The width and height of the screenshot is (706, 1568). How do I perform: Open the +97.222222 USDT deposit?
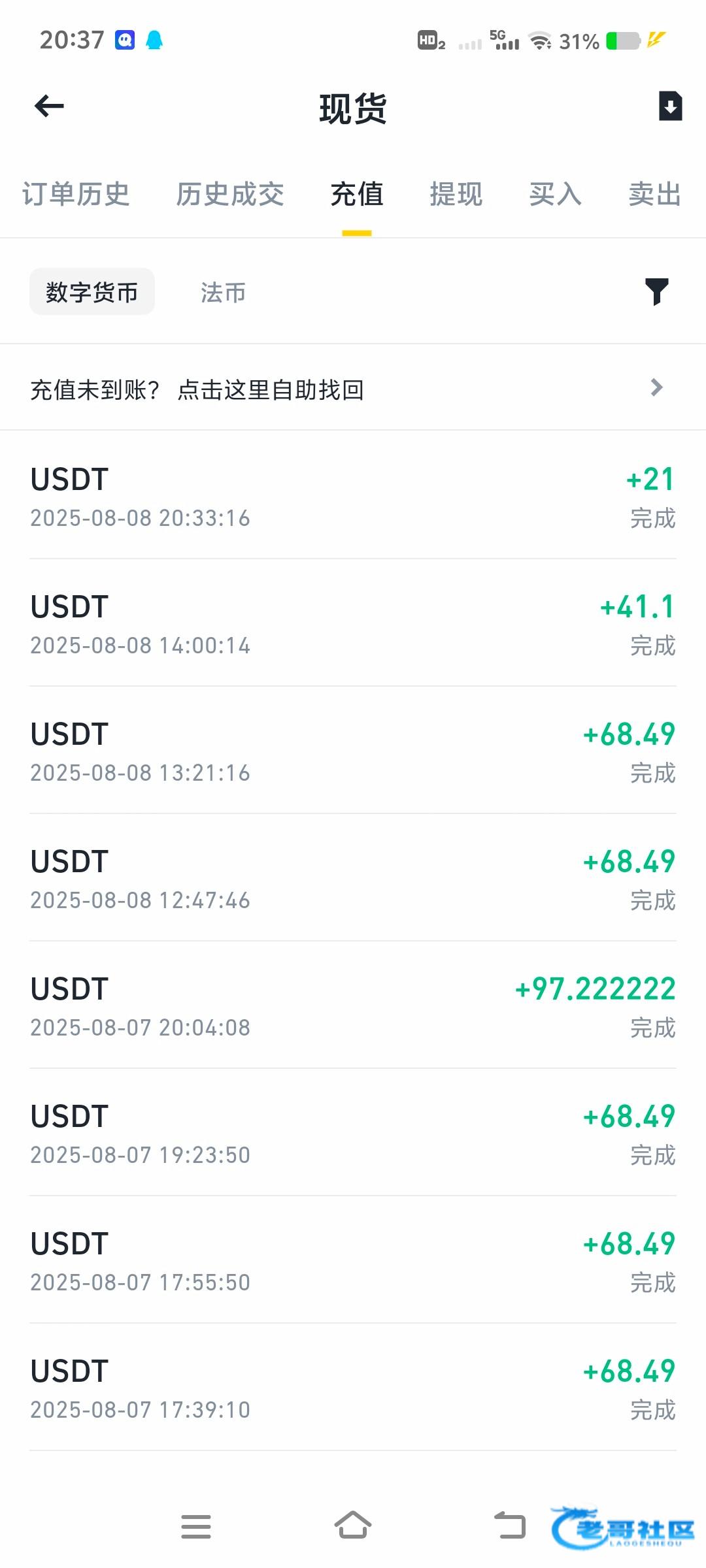pyautogui.click(x=353, y=1006)
